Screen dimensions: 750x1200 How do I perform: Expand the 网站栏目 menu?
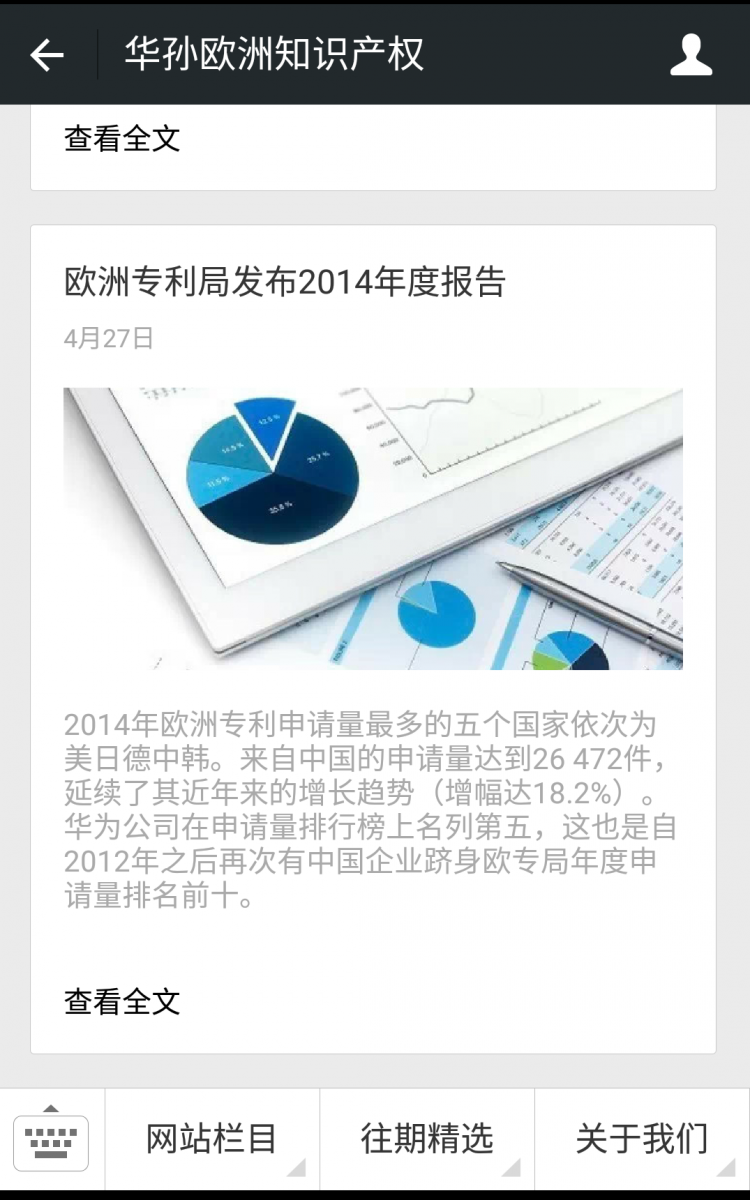click(x=212, y=1139)
